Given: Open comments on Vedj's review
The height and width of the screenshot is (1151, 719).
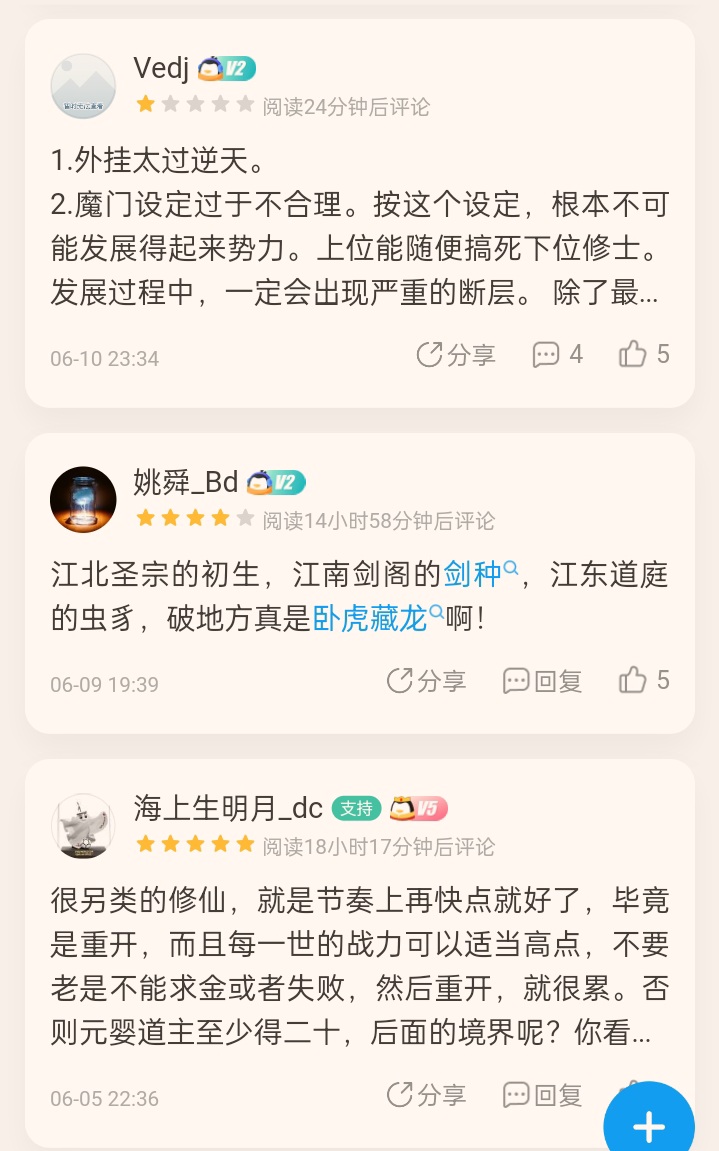Looking at the screenshot, I should click(557, 354).
